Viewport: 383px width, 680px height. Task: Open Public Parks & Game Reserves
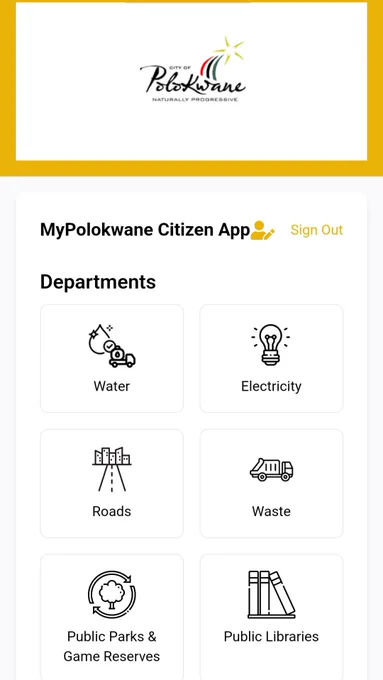(x=112, y=617)
